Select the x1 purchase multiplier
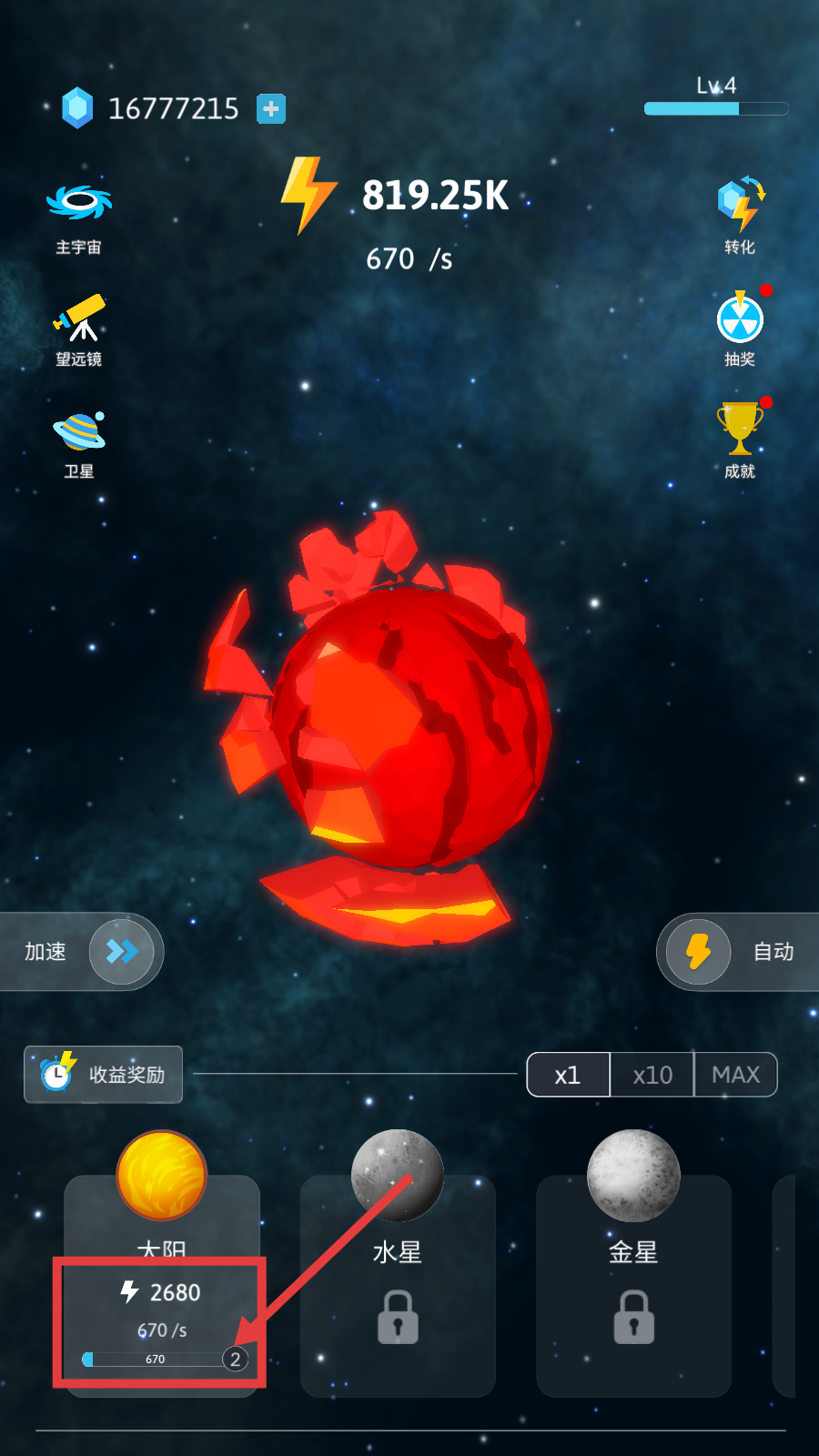 point(568,1075)
